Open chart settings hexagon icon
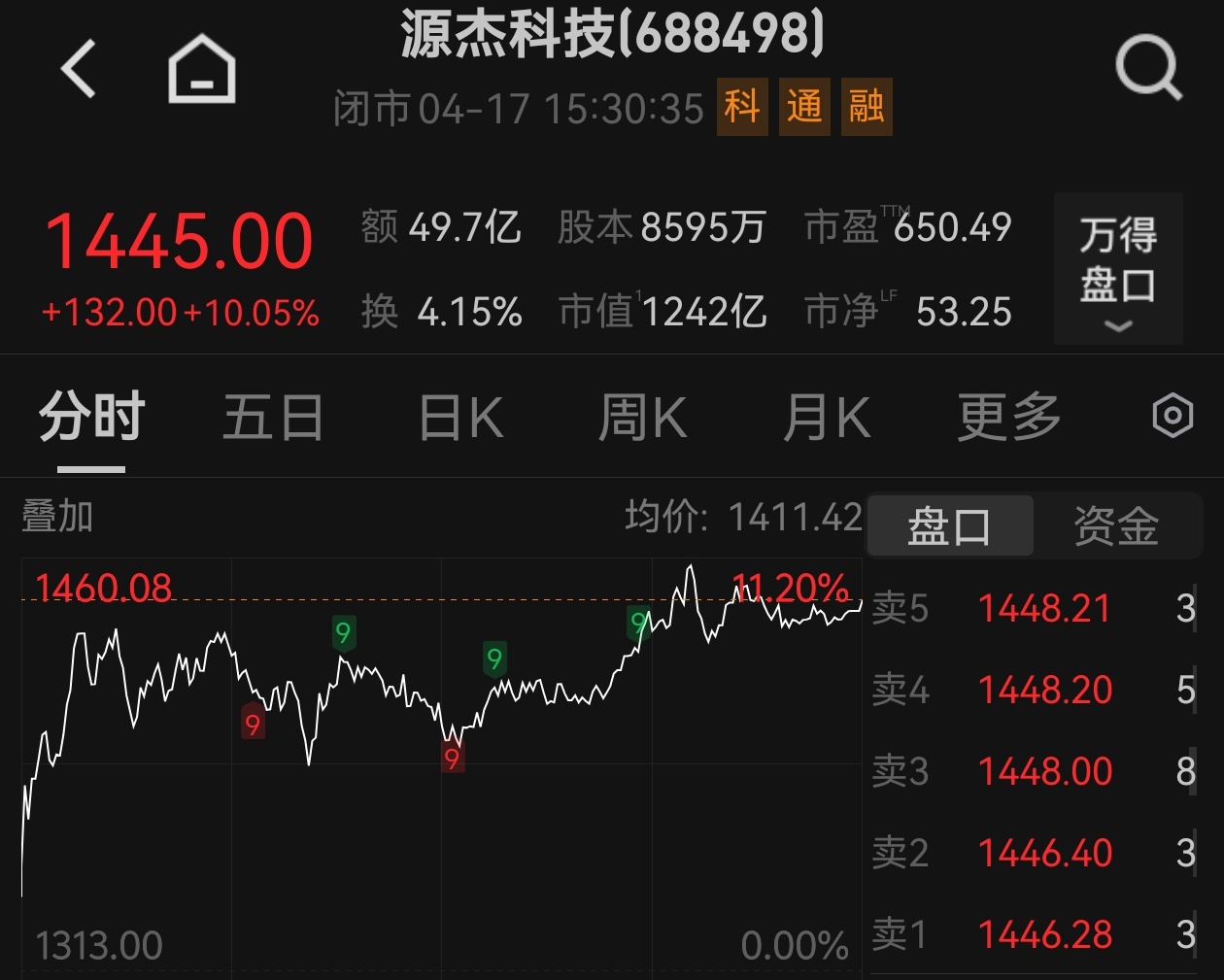The image size is (1224, 980). 1172,417
